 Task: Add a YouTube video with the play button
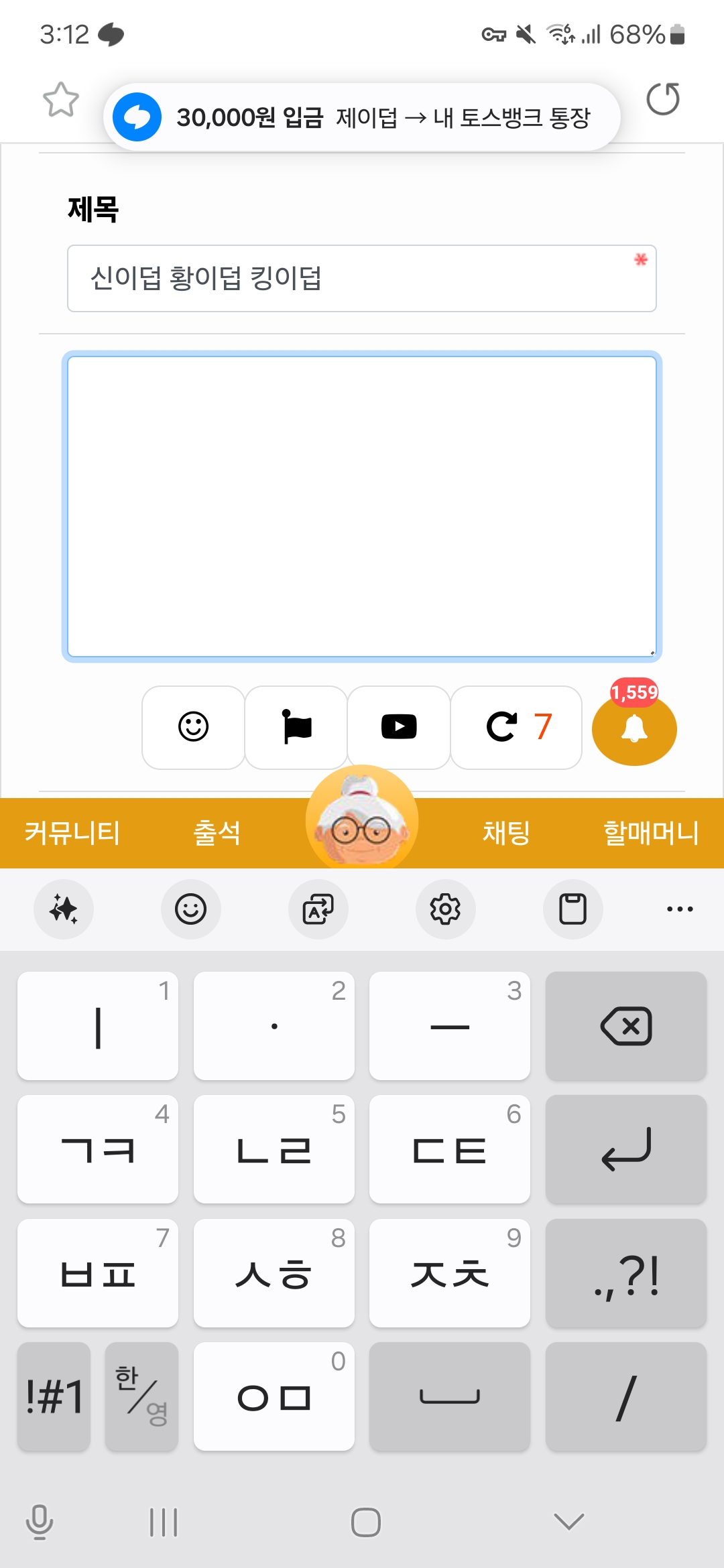point(399,727)
